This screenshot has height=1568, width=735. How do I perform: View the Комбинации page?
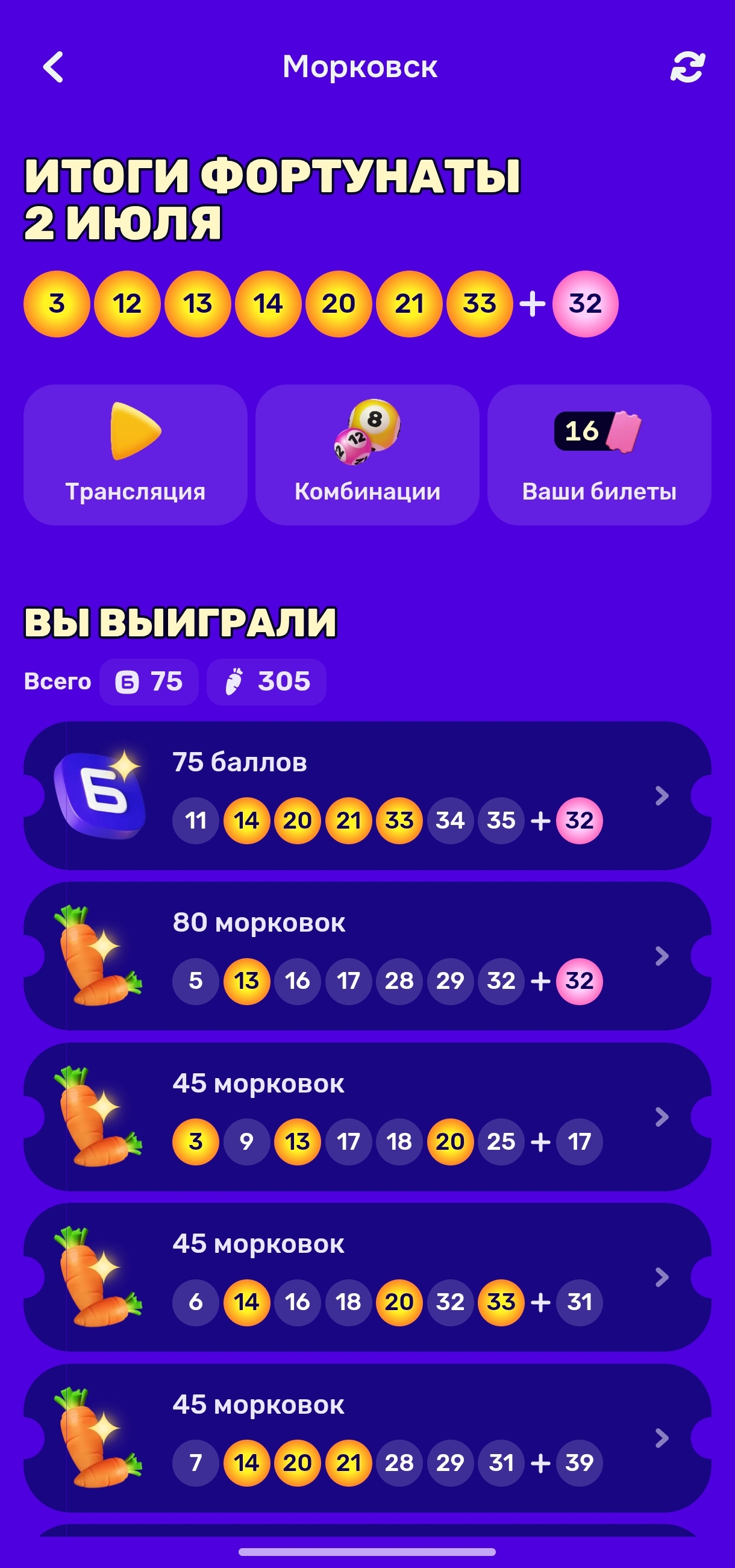click(x=367, y=455)
